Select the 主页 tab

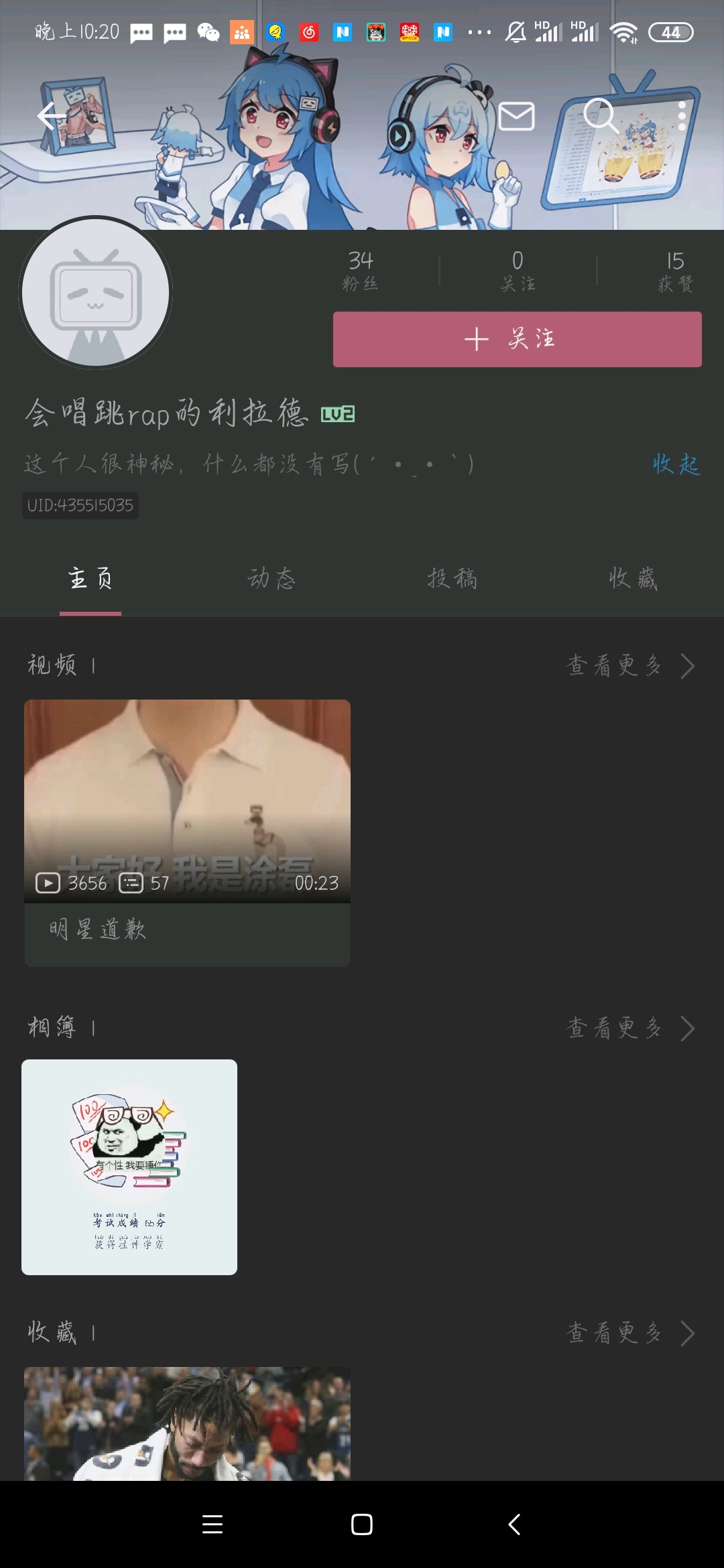click(x=90, y=578)
